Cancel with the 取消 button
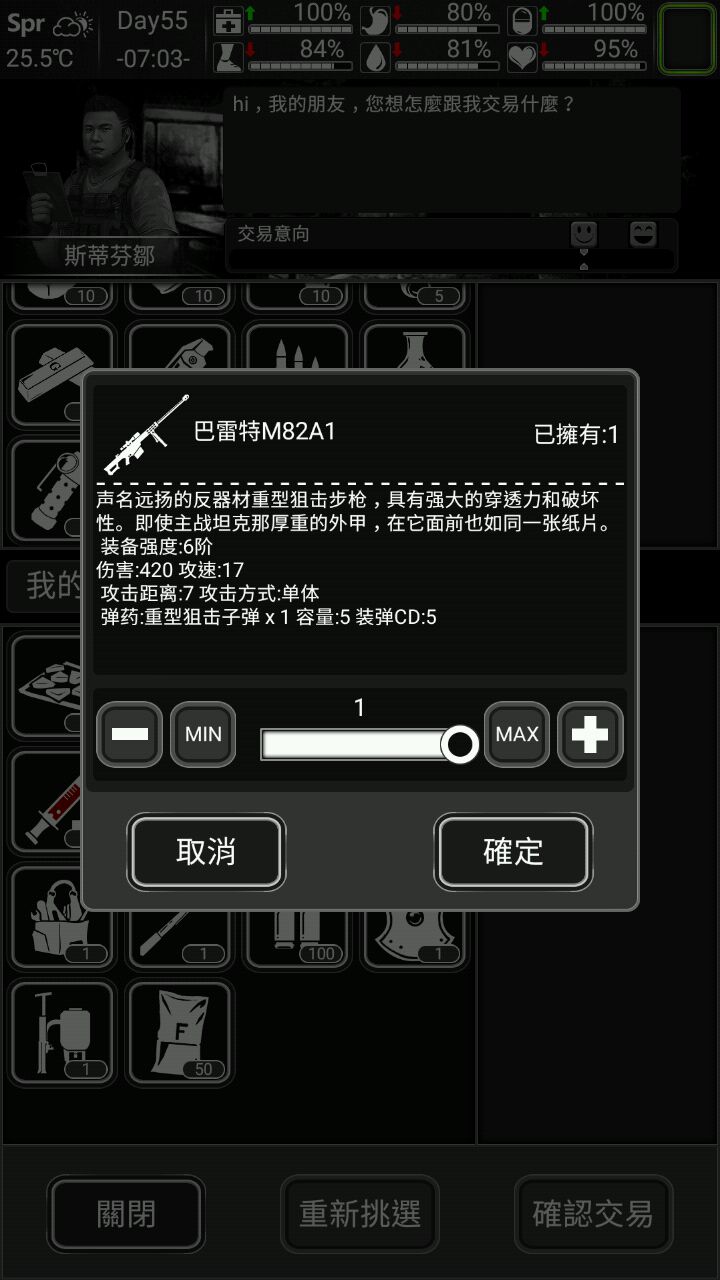The height and width of the screenshot is (1280, 720). pyautogui.click(x=206, y=851)
